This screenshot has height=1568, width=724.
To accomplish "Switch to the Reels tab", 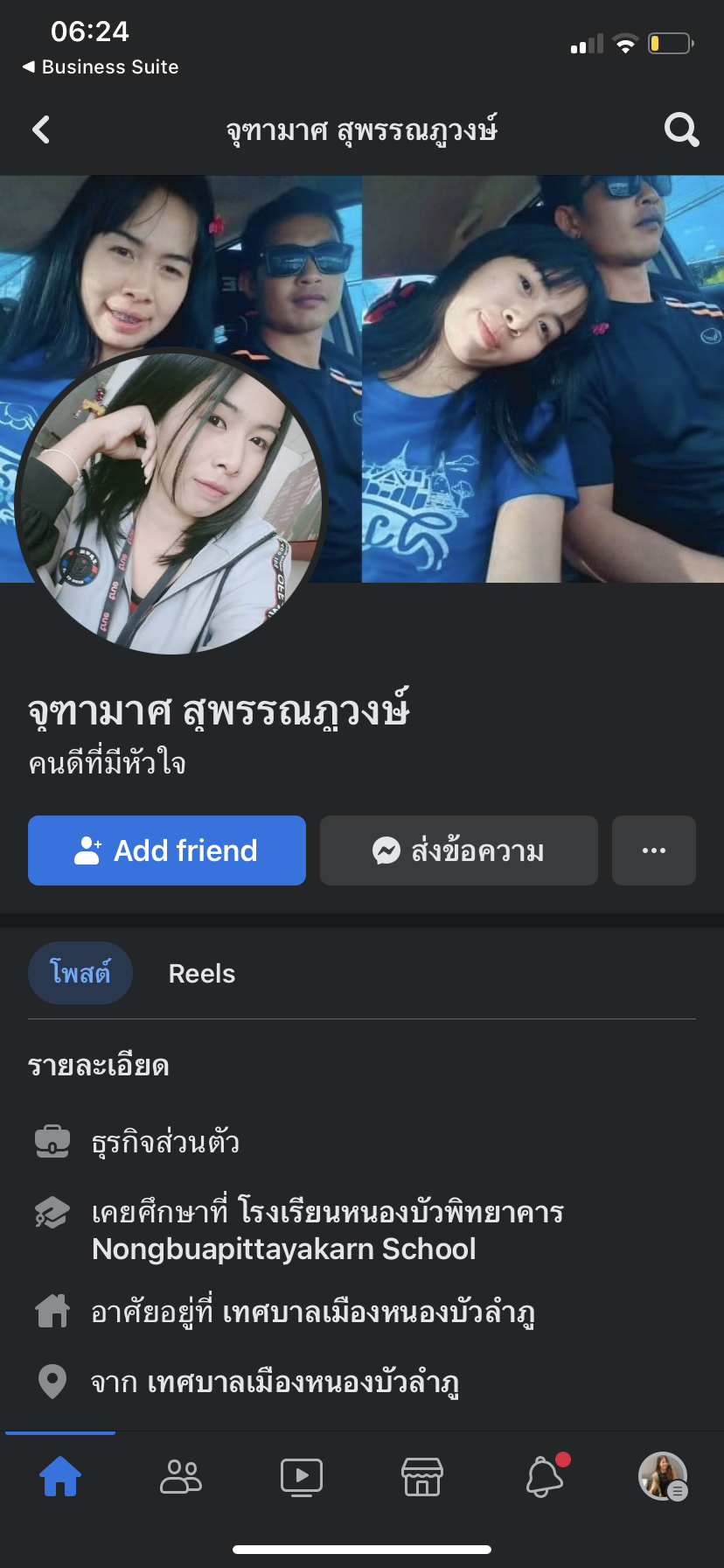I will coord(202,974).
